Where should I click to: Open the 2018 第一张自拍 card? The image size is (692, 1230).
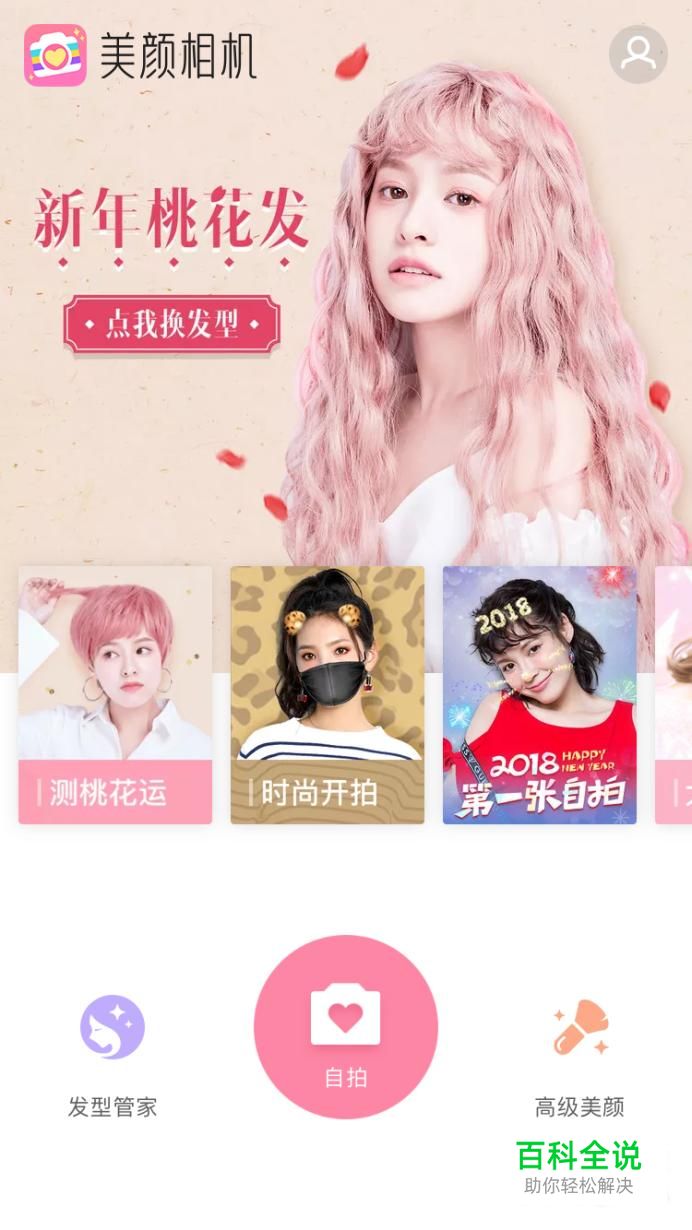point(539,695)
